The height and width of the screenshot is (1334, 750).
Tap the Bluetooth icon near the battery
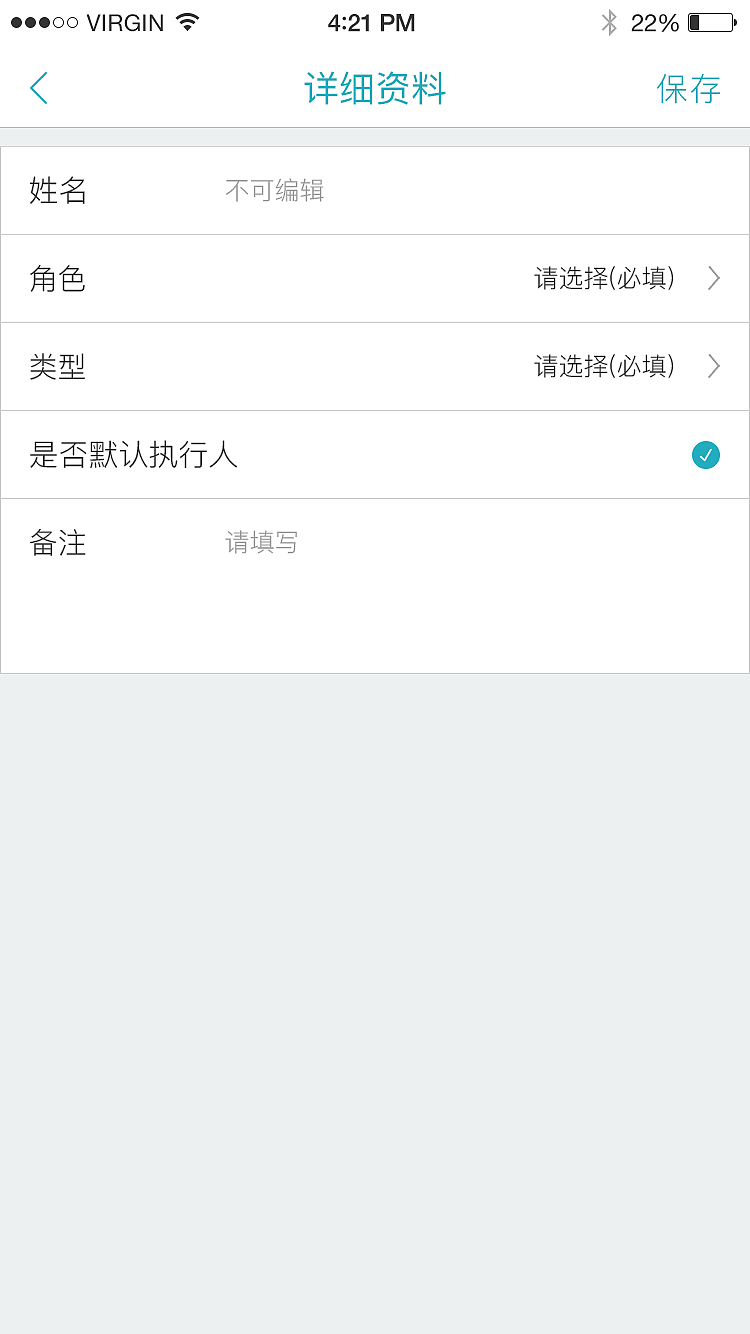609,22
